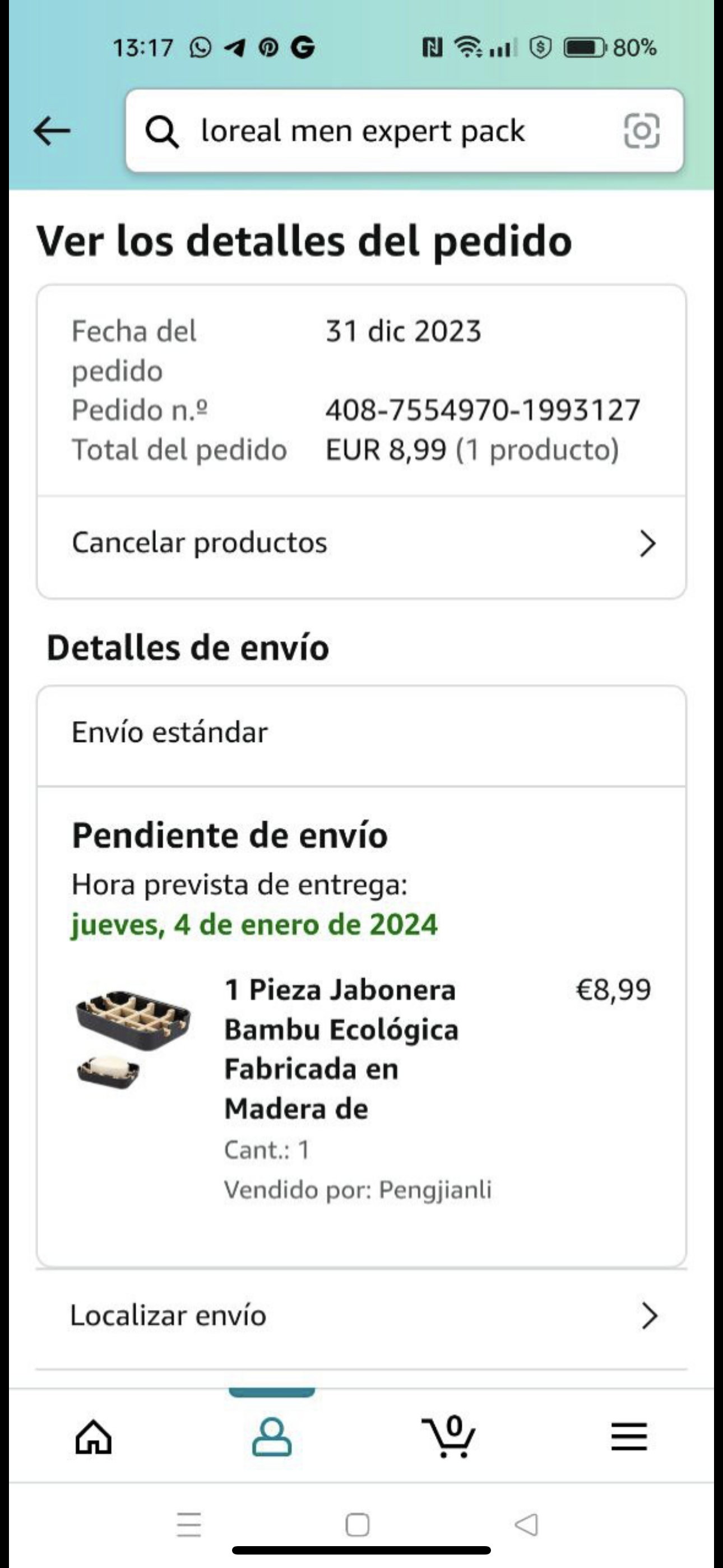This screenshot has height=1568, width=723.
Task: Open the shopping cart
Action: [x=449, y=1438]
